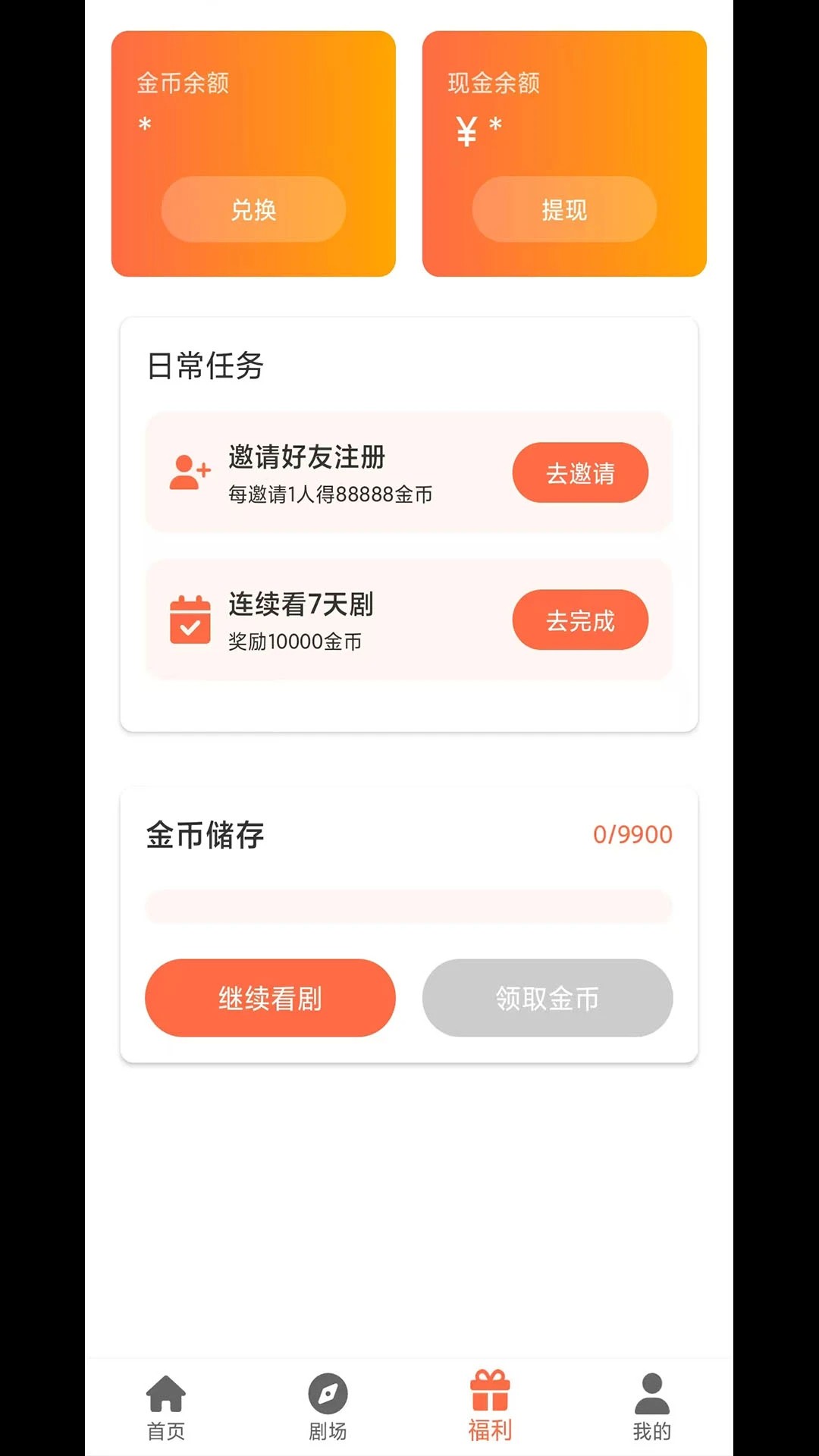Click the add-friend icon beside 邀请好友注册
This screenshot has height=1456, width=819.
tap(189, 472)
